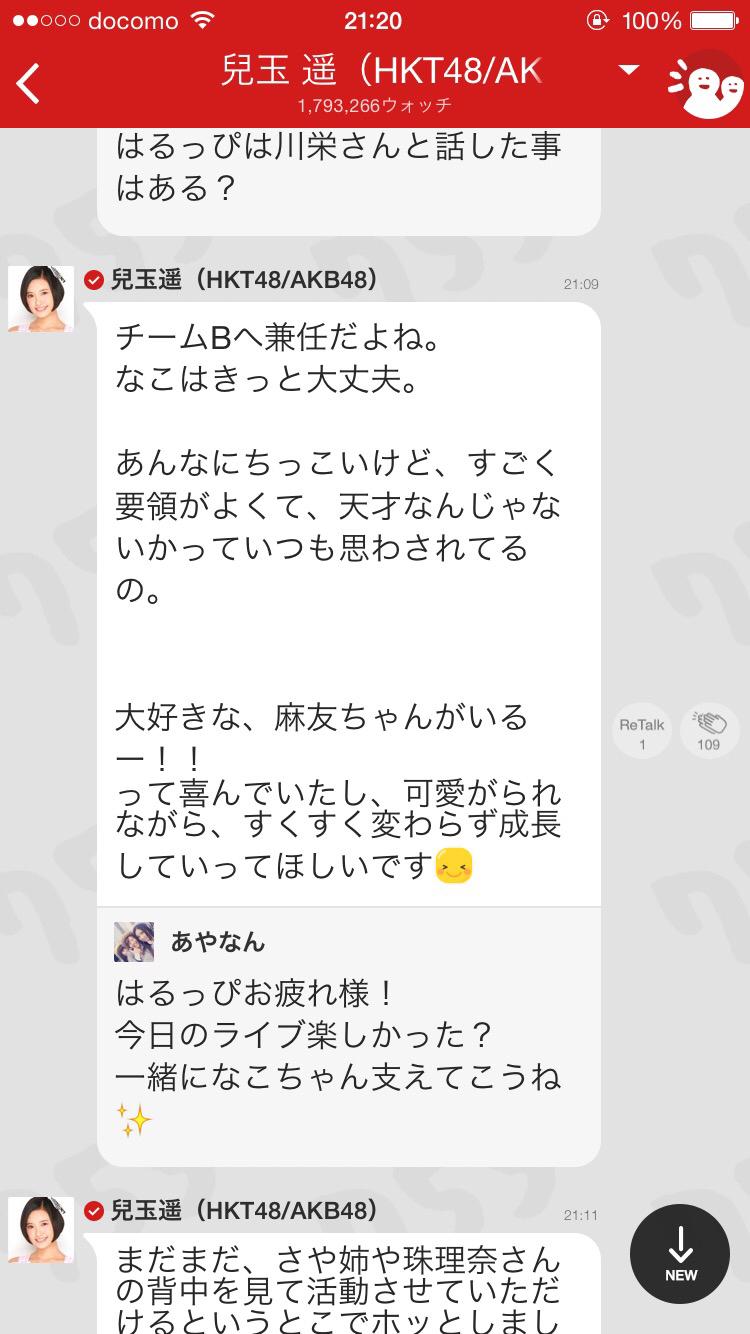Tap the NEW button to jump to latest messages

tap(681, 1253)
